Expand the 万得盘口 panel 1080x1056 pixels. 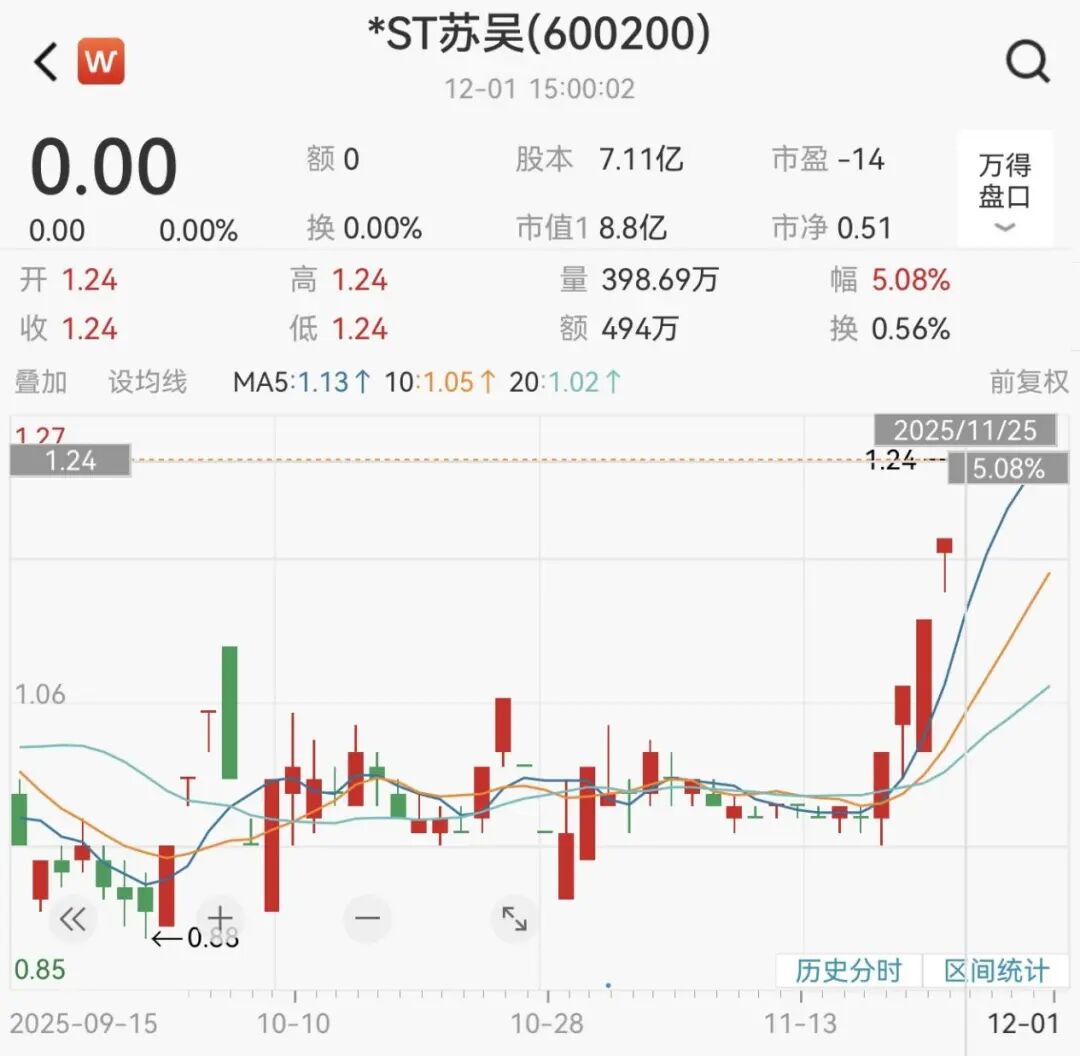click(x=1004, y=190)
